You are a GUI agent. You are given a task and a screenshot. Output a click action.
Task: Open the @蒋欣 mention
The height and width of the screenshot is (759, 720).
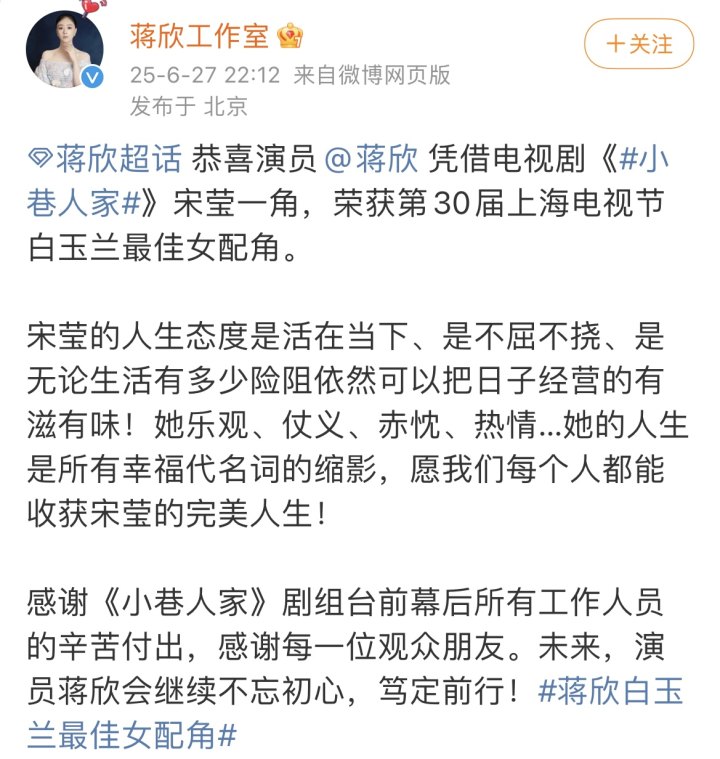click(370, 158)
